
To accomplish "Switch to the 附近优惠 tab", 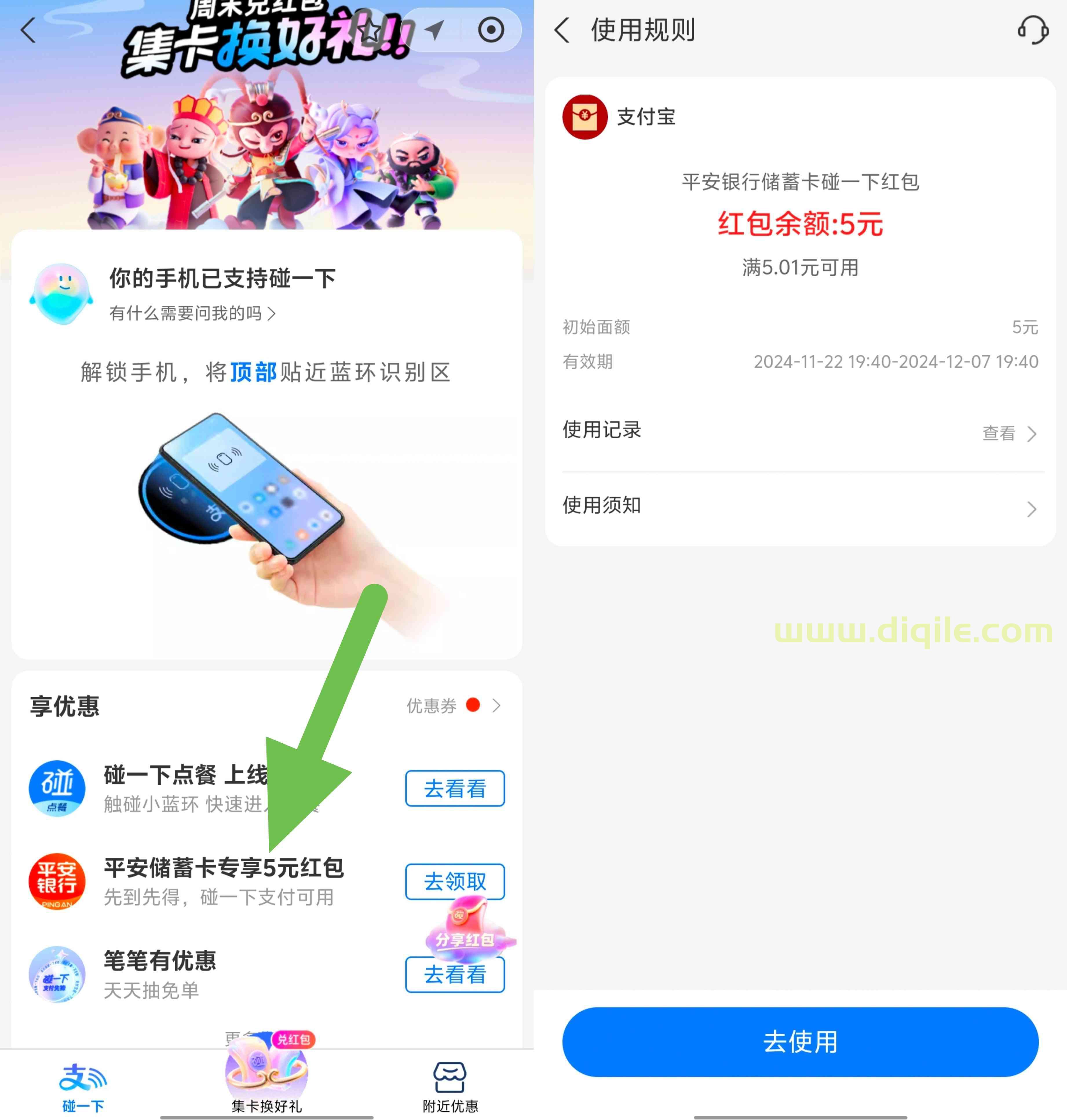I will (x=450, y=1087).
